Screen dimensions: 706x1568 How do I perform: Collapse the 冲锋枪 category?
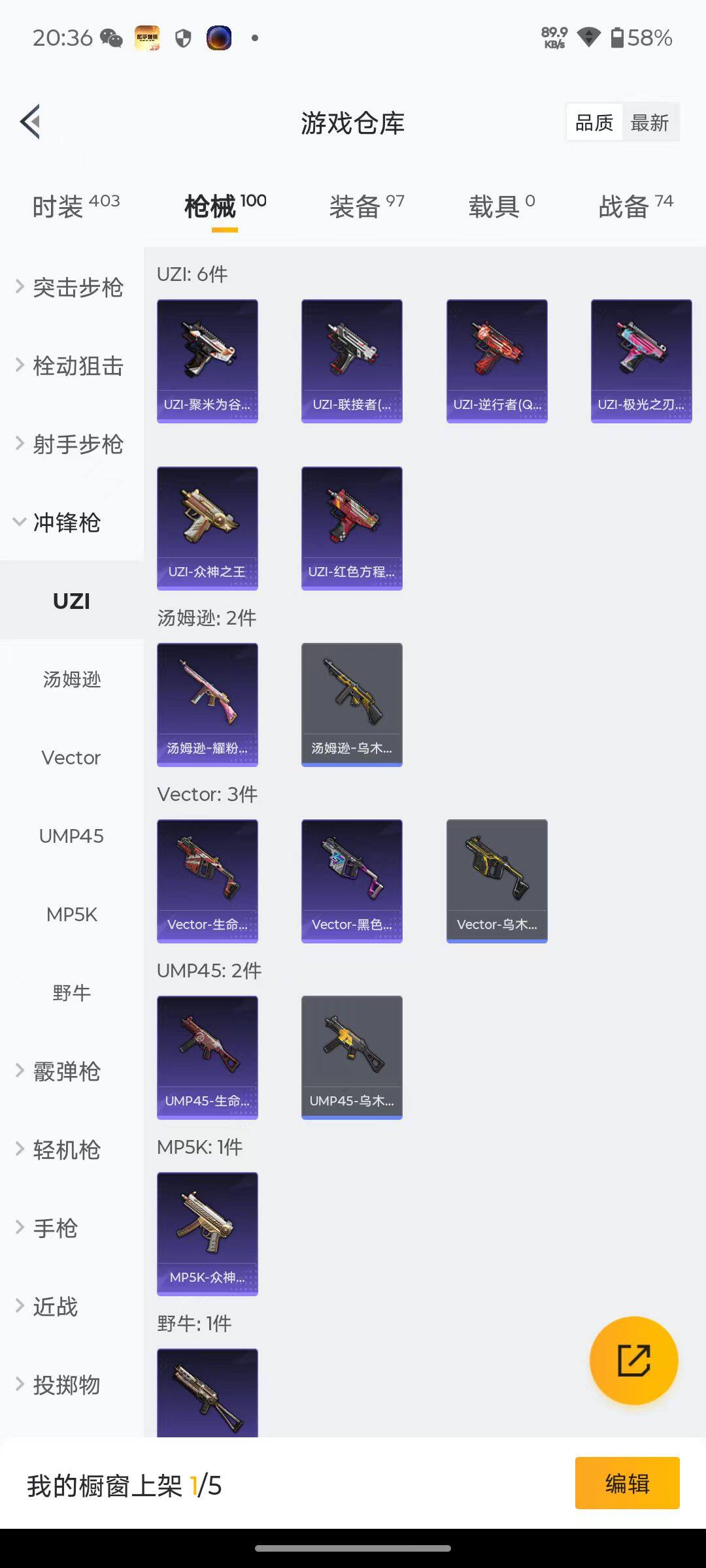coord(65,523)
